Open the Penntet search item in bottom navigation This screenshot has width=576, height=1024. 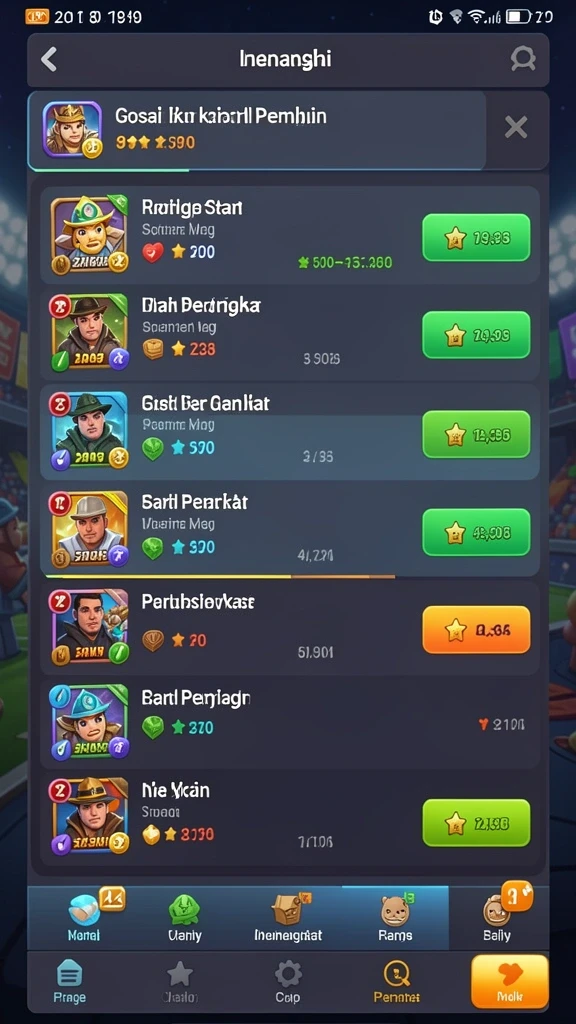pyautogui.click(x=396, y=983)
